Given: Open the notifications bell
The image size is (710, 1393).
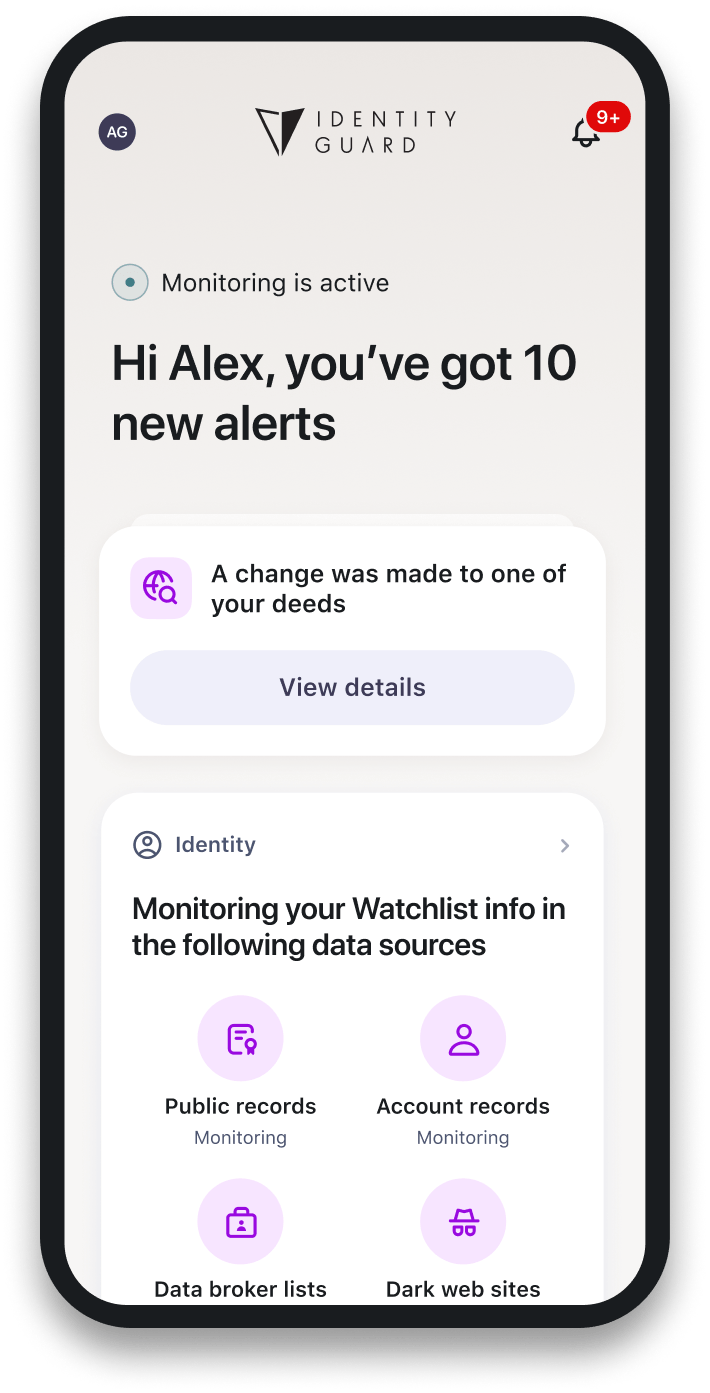Looking at the screenshot, I should coord(586,132).
